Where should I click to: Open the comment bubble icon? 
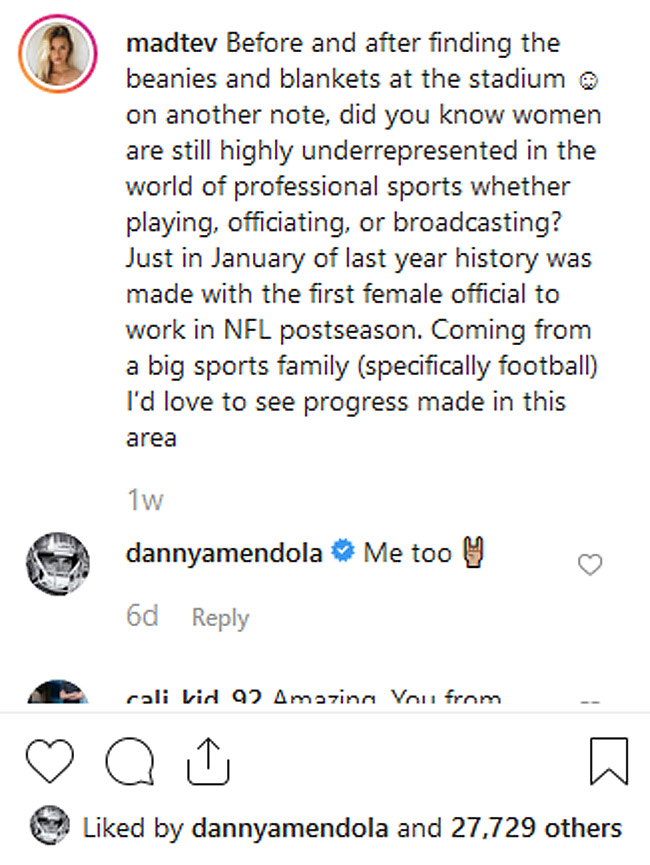tap(127, 764)
